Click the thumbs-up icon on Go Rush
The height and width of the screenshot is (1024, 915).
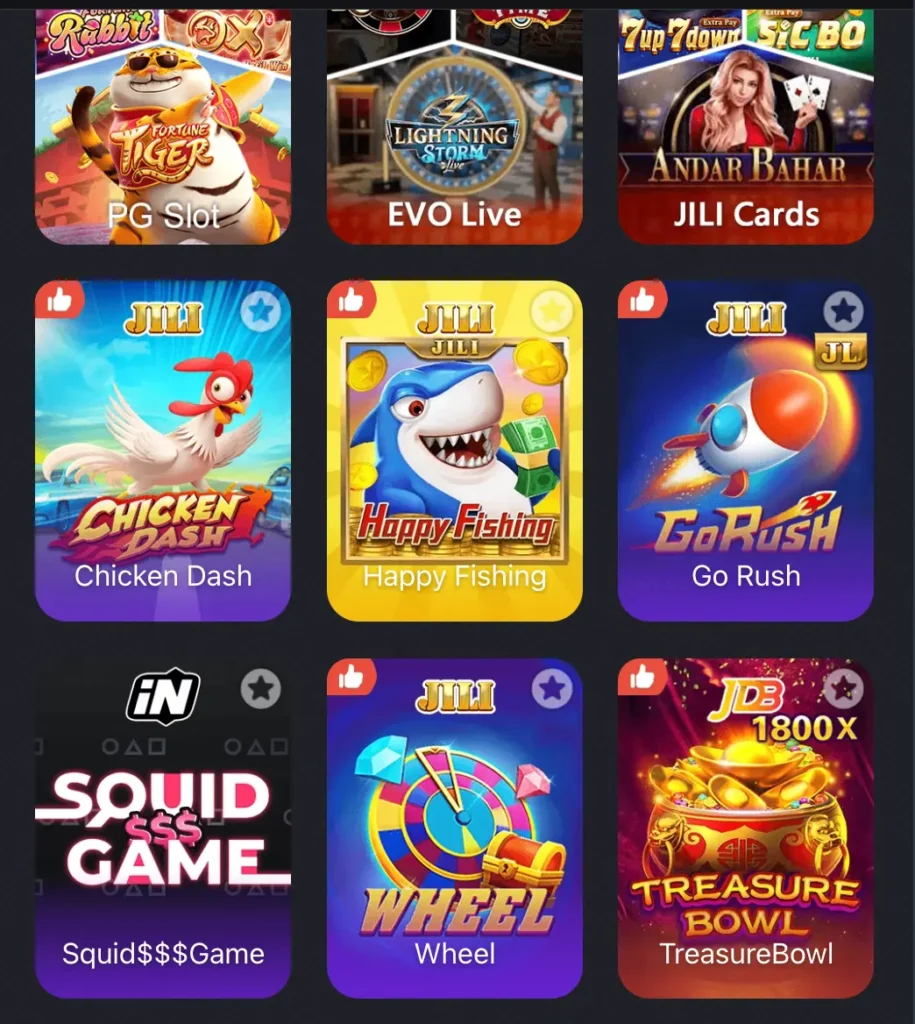(643, 299)
